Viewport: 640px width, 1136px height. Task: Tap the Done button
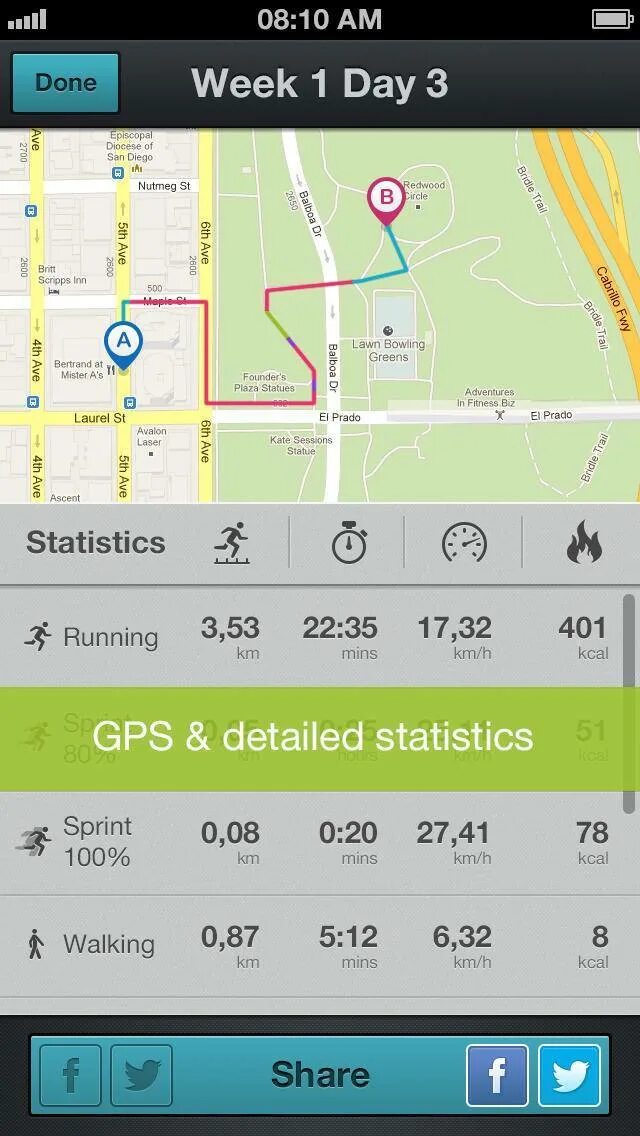66,83
